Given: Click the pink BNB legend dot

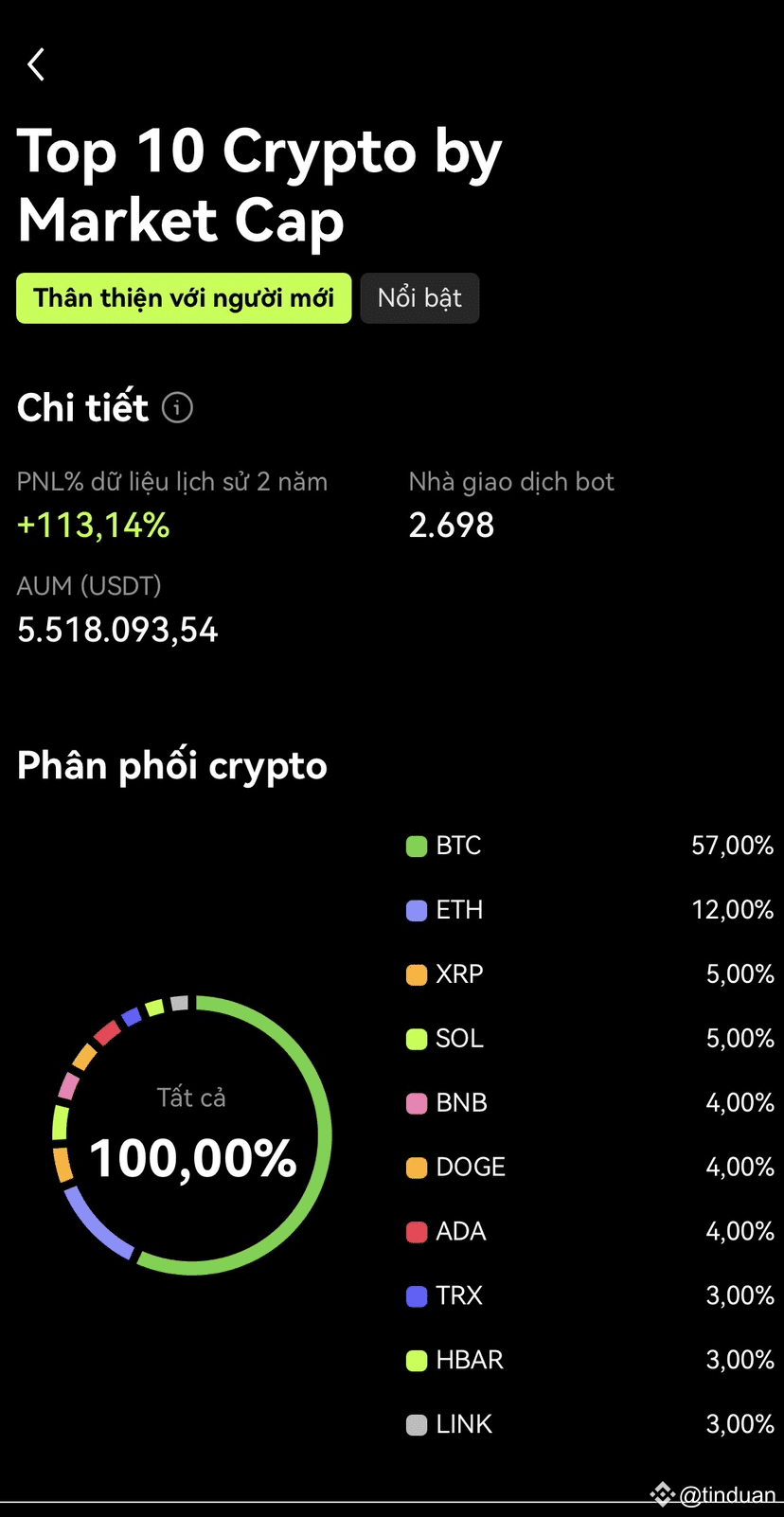Looking at the screenshot, I should click(x=417, y=1103).
